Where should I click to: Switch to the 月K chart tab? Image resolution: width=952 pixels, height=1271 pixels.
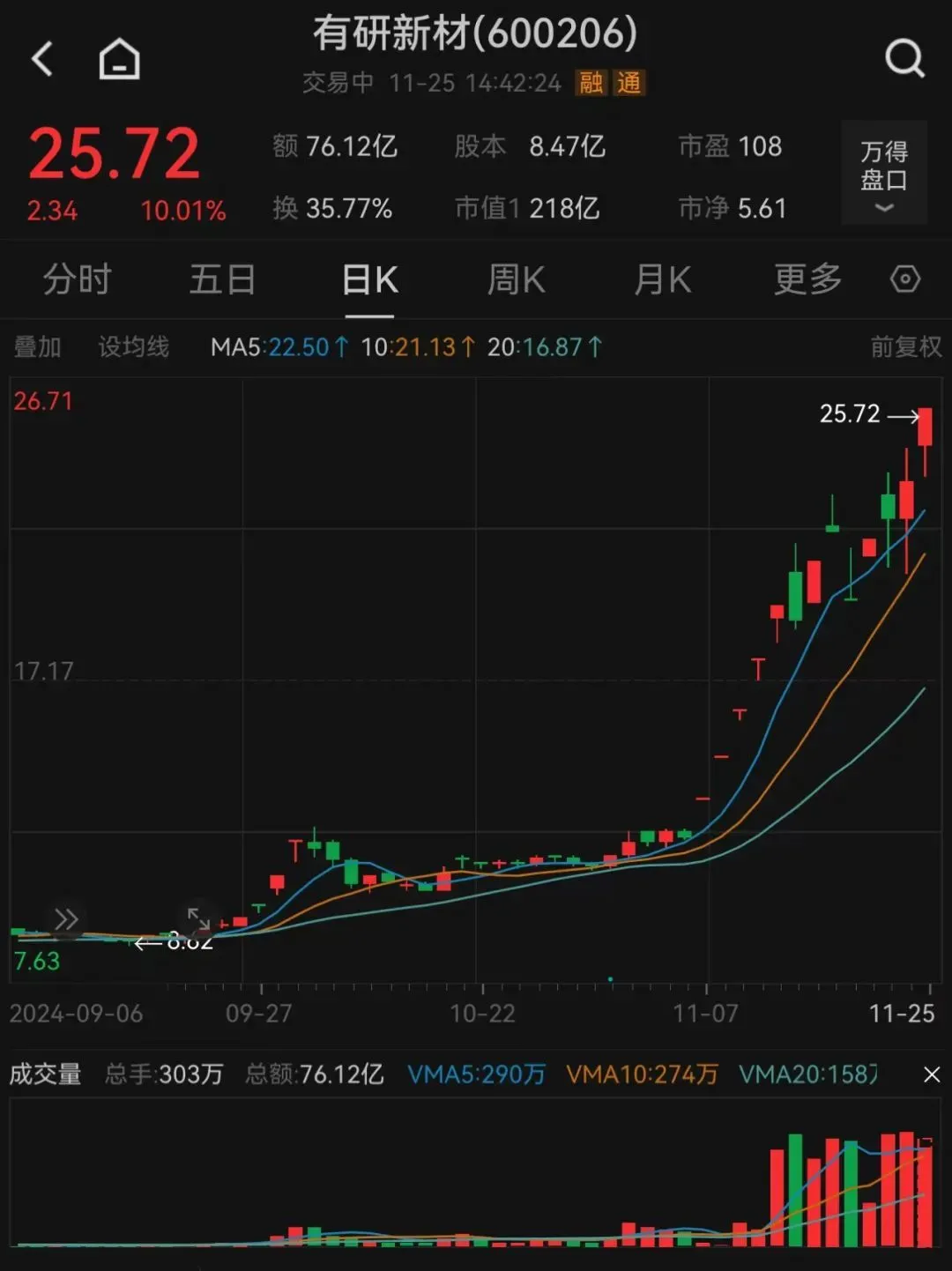663,280
